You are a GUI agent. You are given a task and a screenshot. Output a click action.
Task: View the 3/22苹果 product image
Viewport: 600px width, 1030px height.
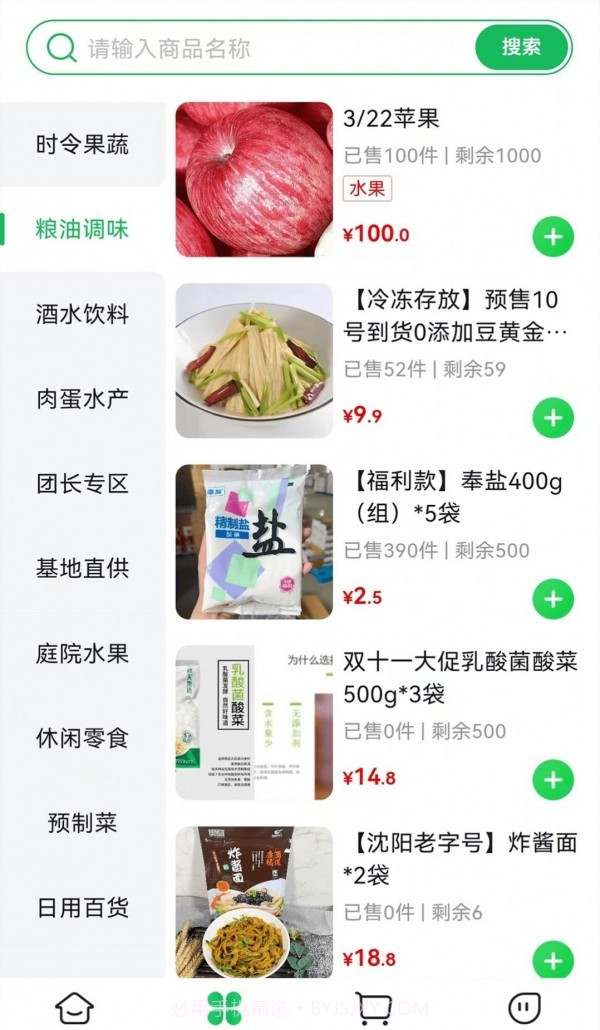[x=254, y=180]
